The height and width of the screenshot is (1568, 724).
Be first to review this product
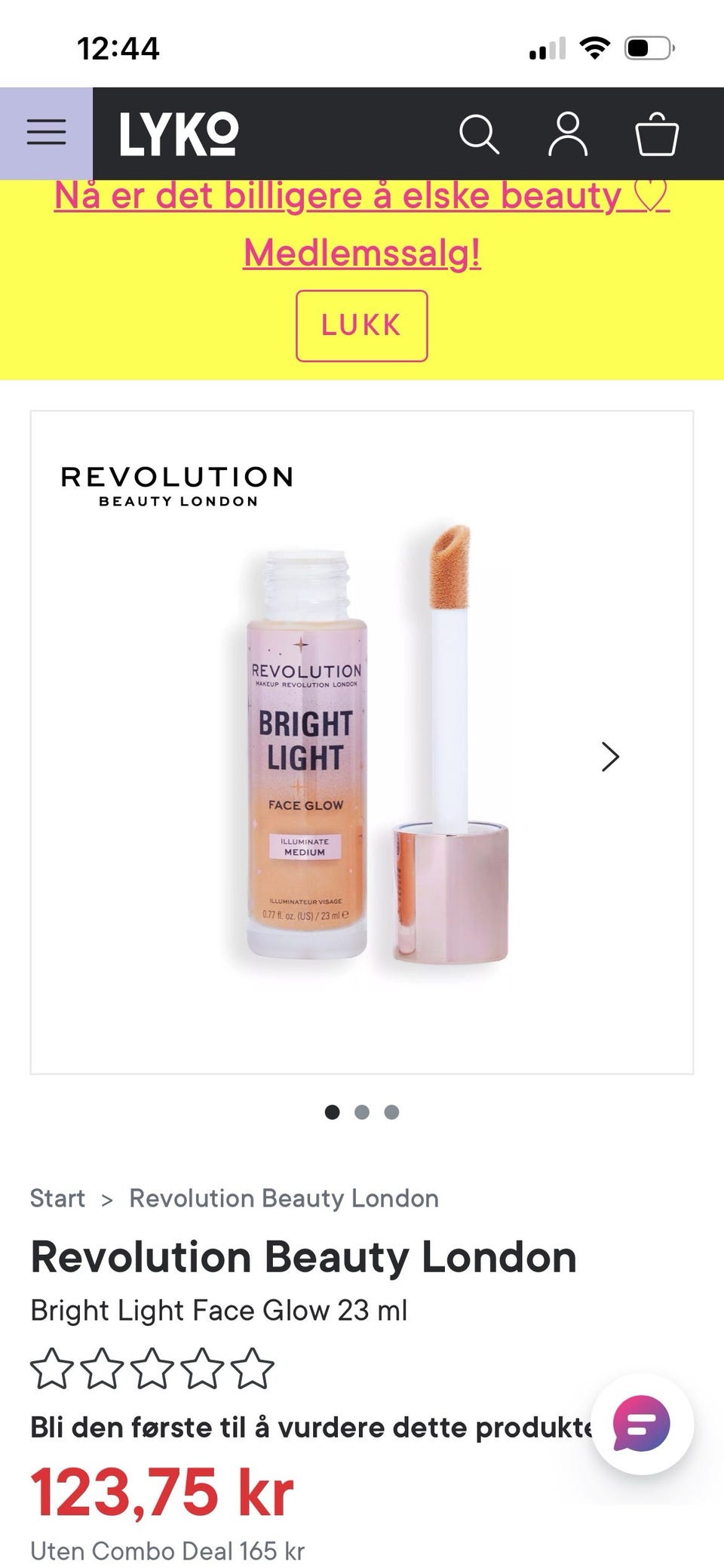pos(311,1427)
